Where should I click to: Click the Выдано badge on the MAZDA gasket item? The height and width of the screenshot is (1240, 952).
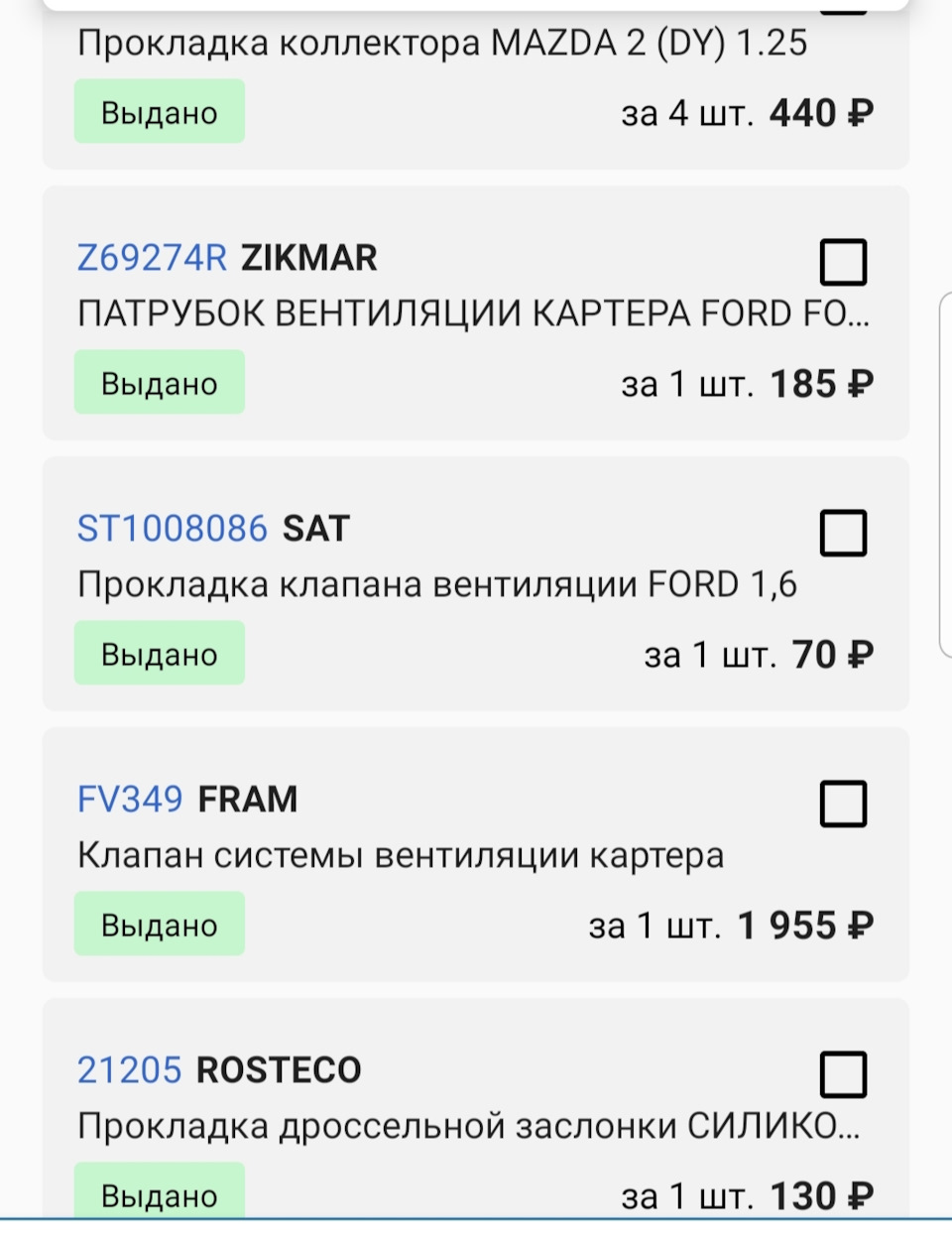pos(159,111)
